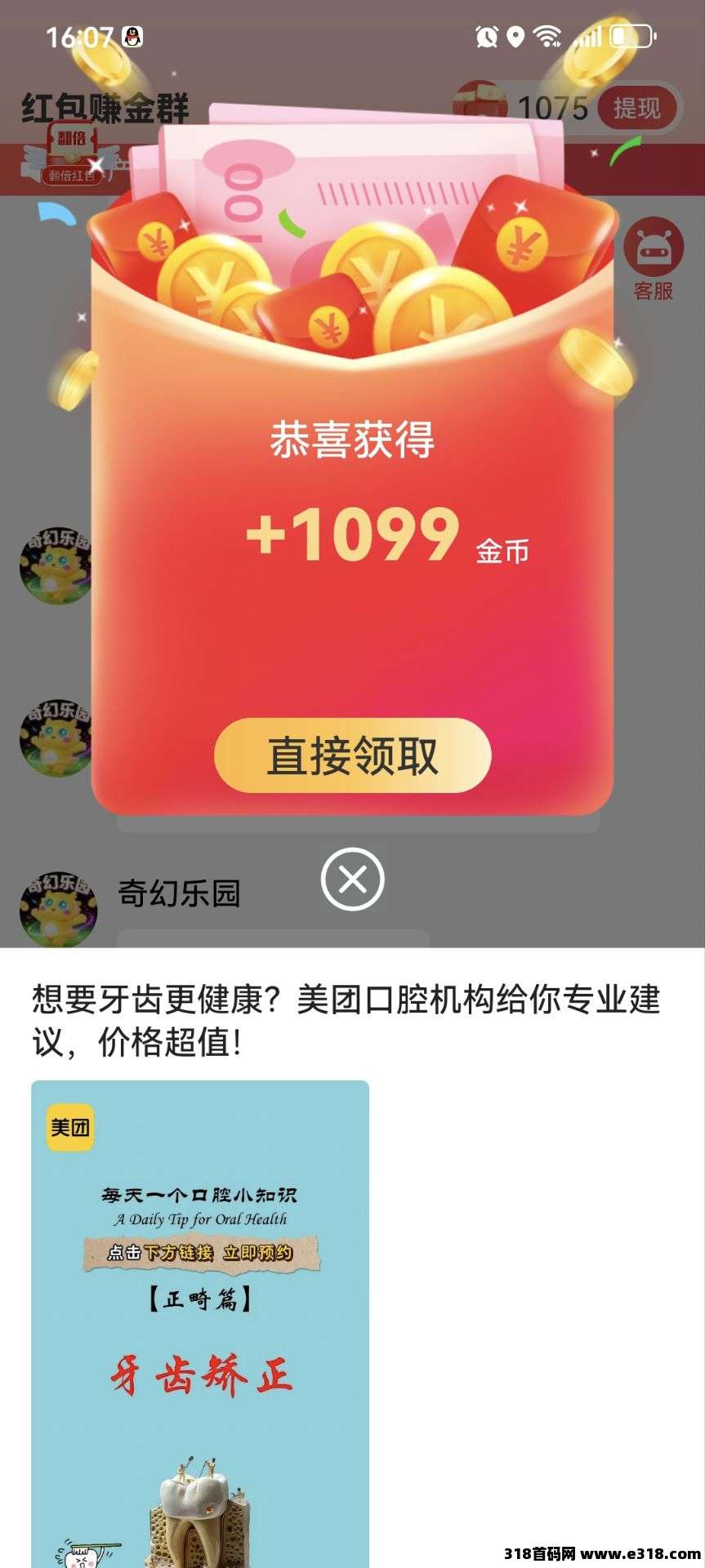Open the 美团 牙齿矫正 ad image
705x1568 pixels.
click(x=200, y=1323)
